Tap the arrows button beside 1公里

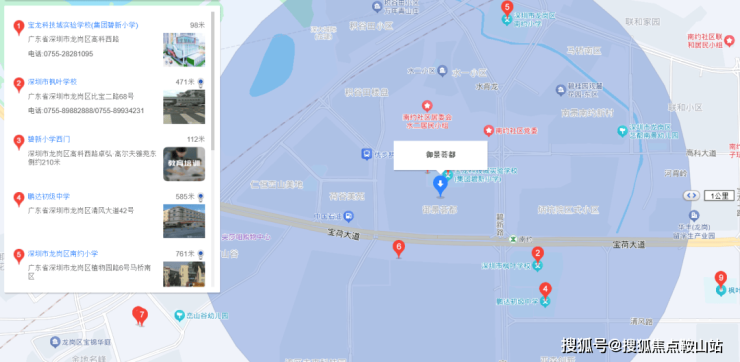pyautogui.click(x=691, y=195)
